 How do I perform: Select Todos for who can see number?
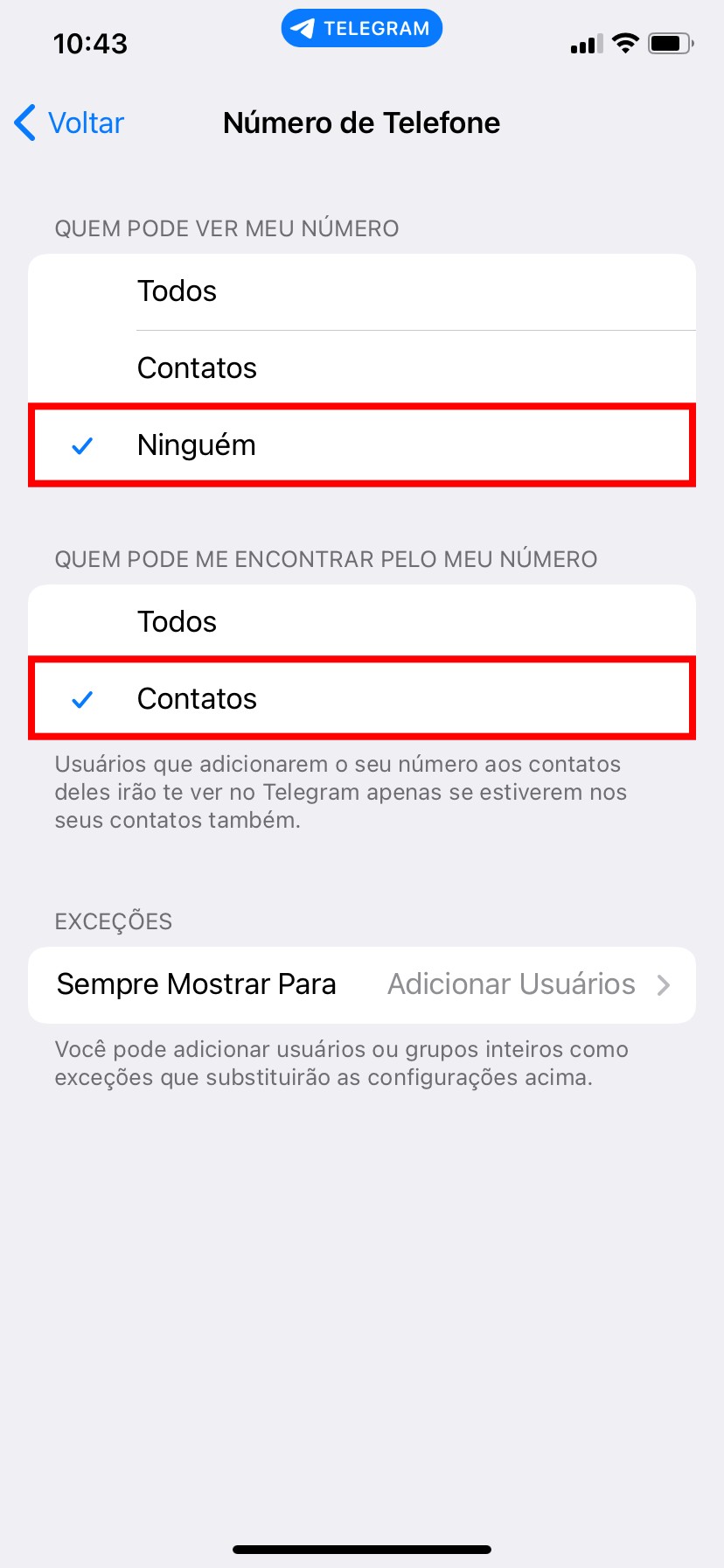361,291
